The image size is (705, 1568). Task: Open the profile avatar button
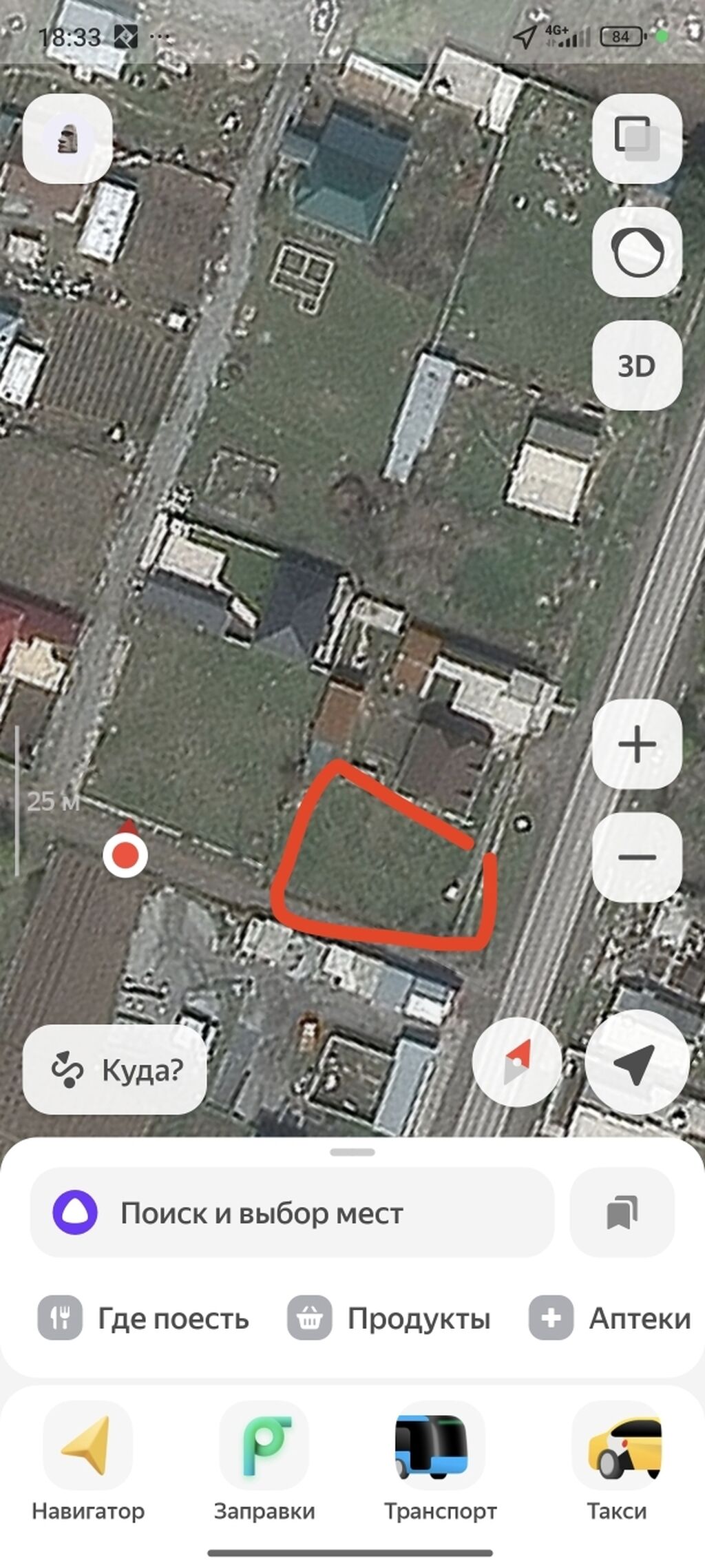tap(67, 139)
